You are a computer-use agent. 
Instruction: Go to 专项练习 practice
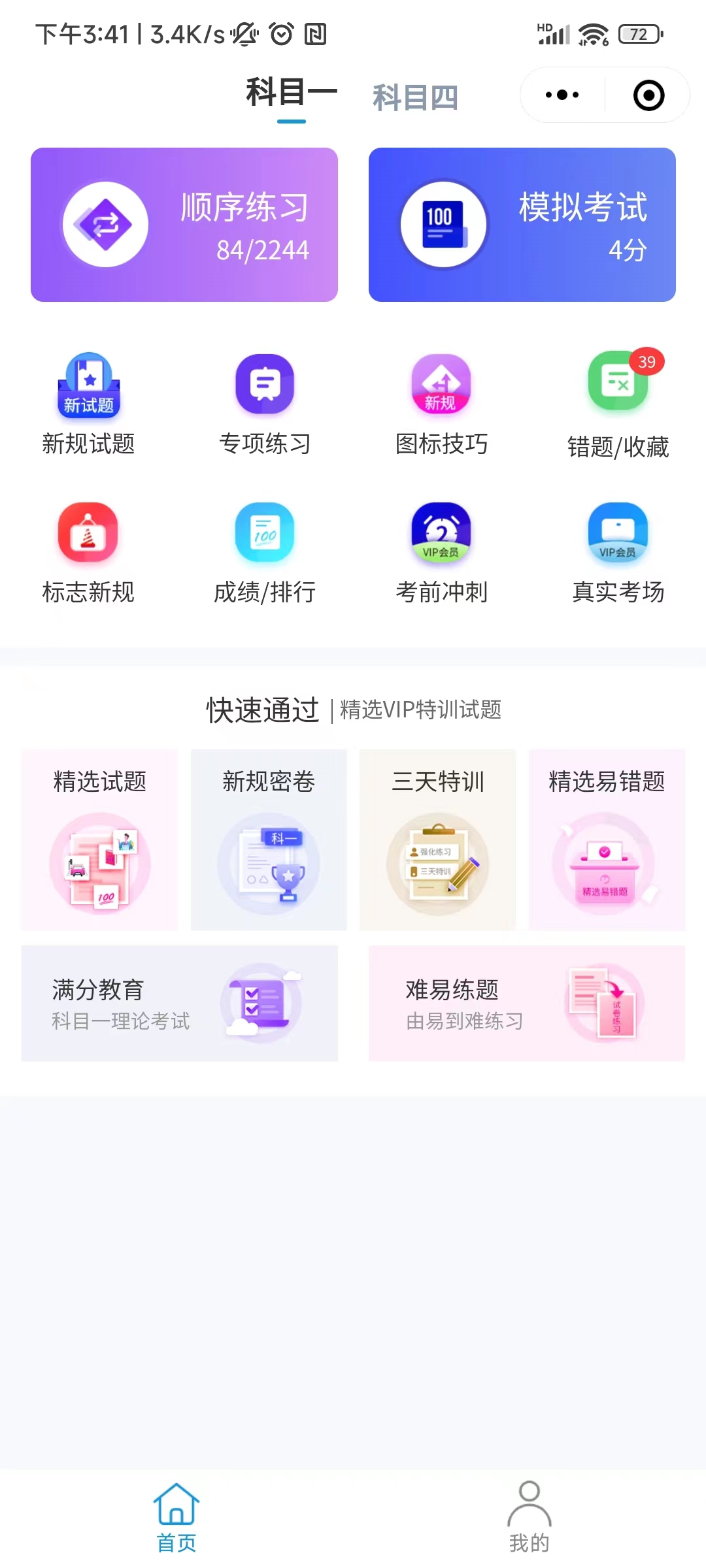[x=265, y=405]
